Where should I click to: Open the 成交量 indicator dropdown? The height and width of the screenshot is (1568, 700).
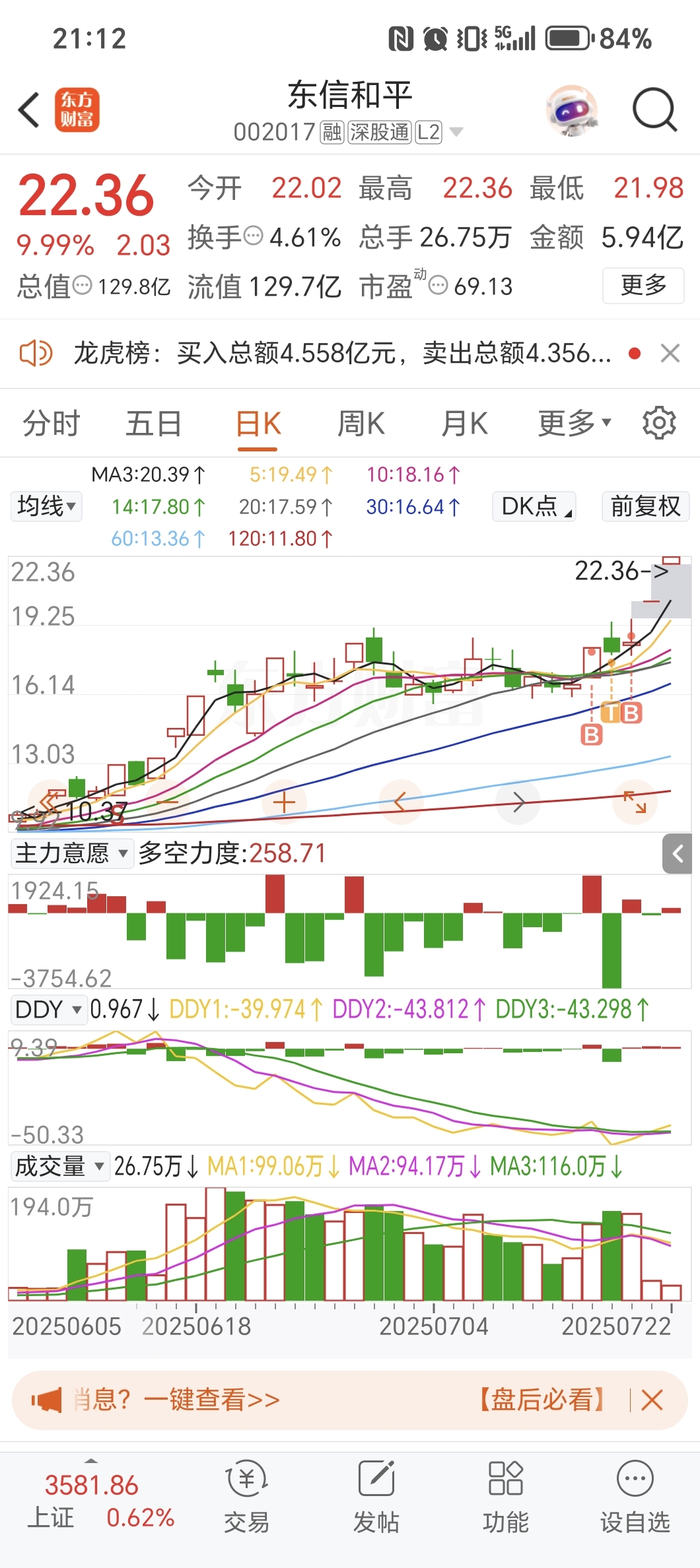(59, 1166)
